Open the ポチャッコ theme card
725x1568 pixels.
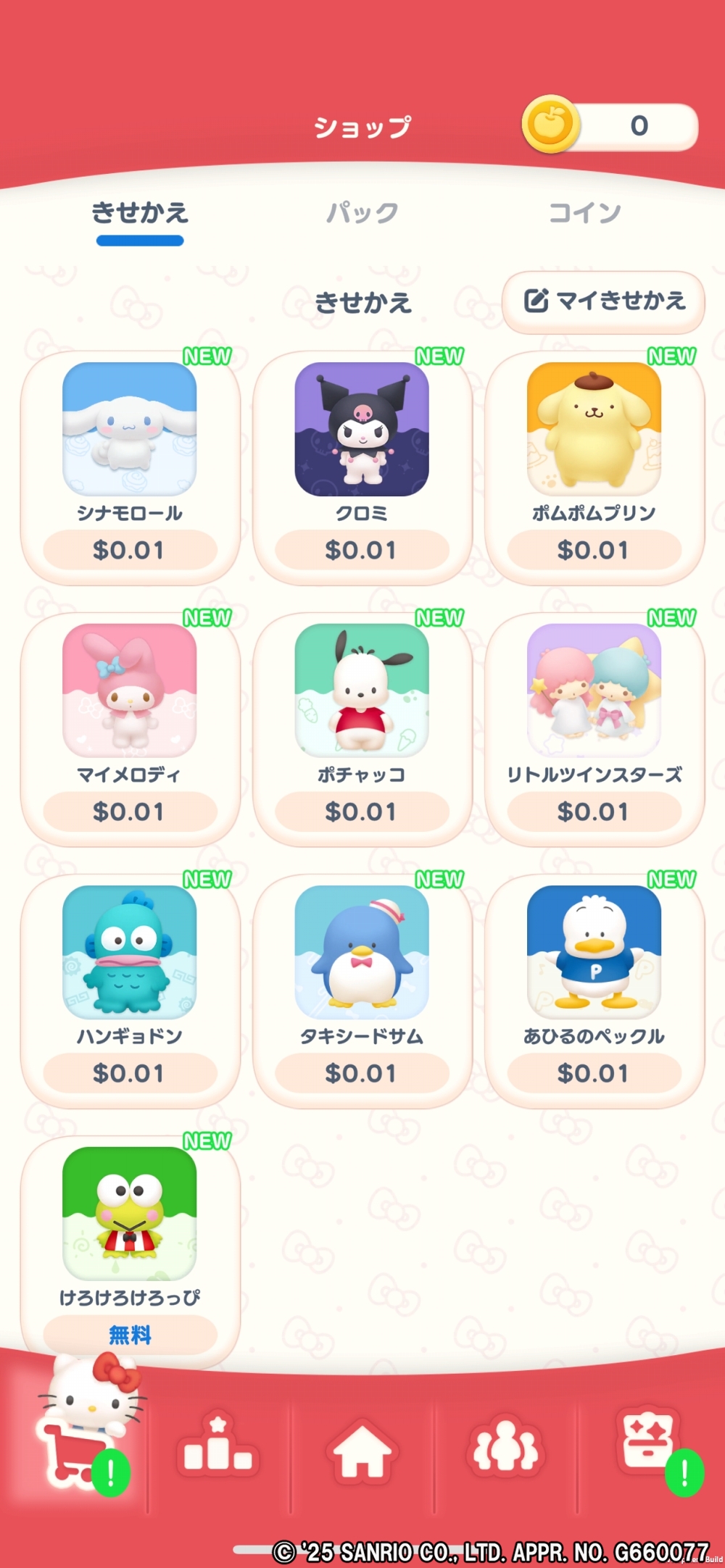(362, 729)
